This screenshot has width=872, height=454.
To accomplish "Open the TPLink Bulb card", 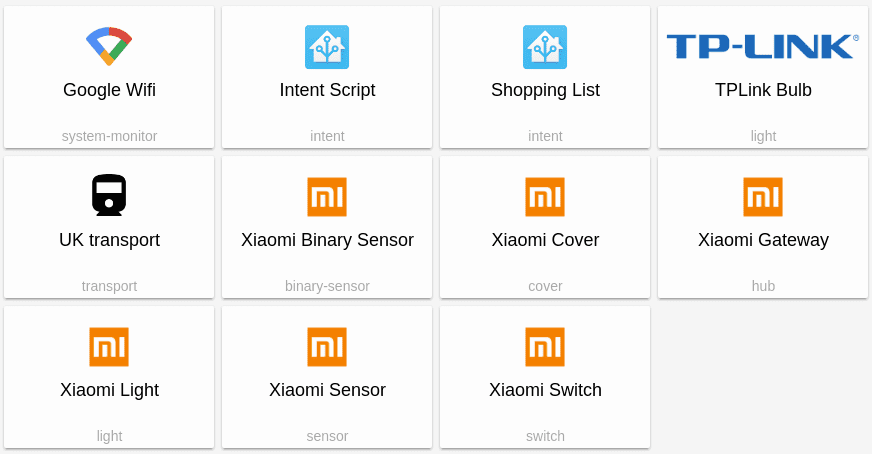I will [763, 77].
